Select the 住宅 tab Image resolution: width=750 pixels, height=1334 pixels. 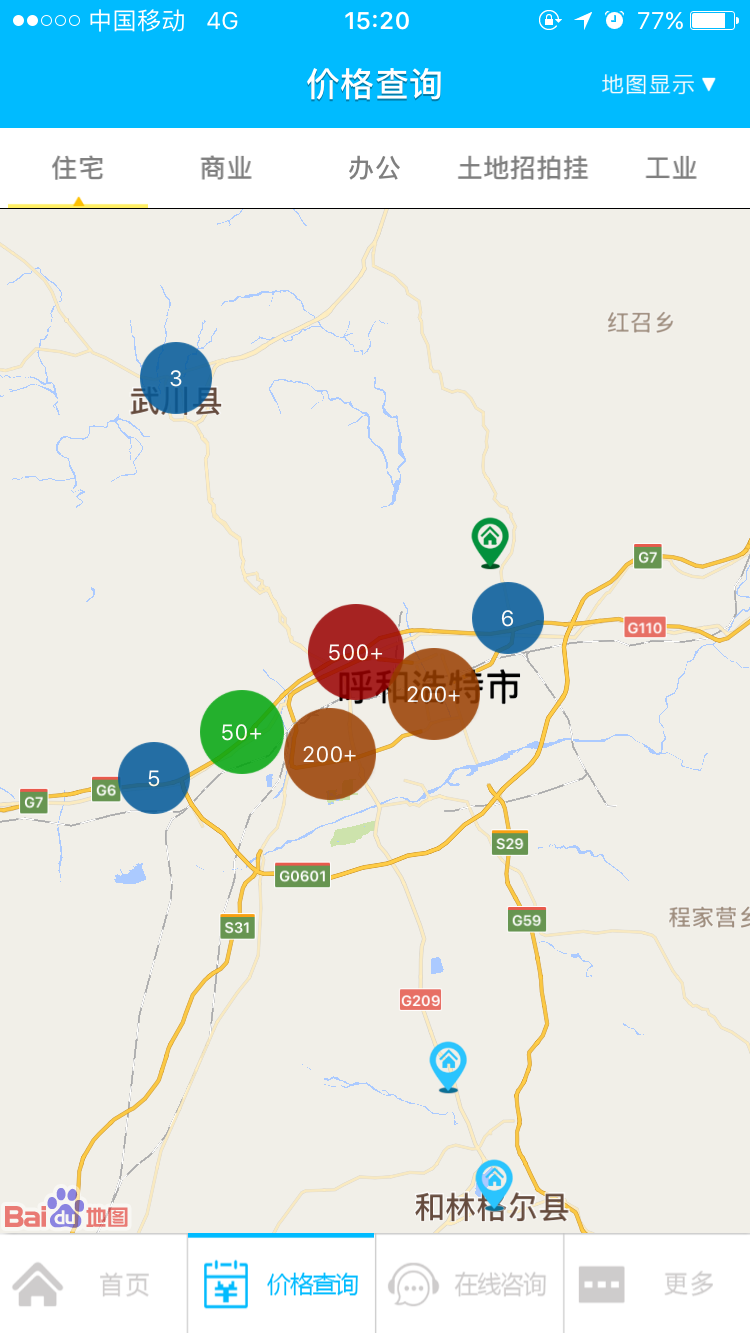[78, 168]
